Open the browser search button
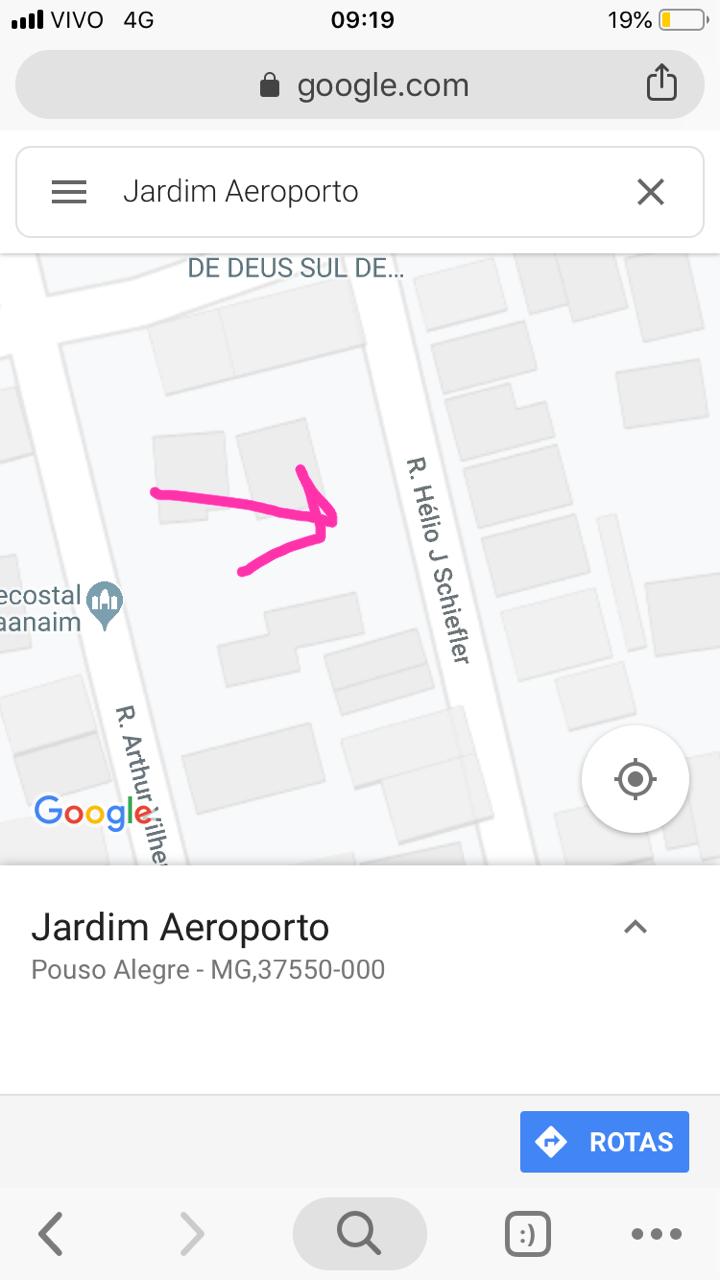This screenshot has height=1280, width=720. [x=360, y=1233]
